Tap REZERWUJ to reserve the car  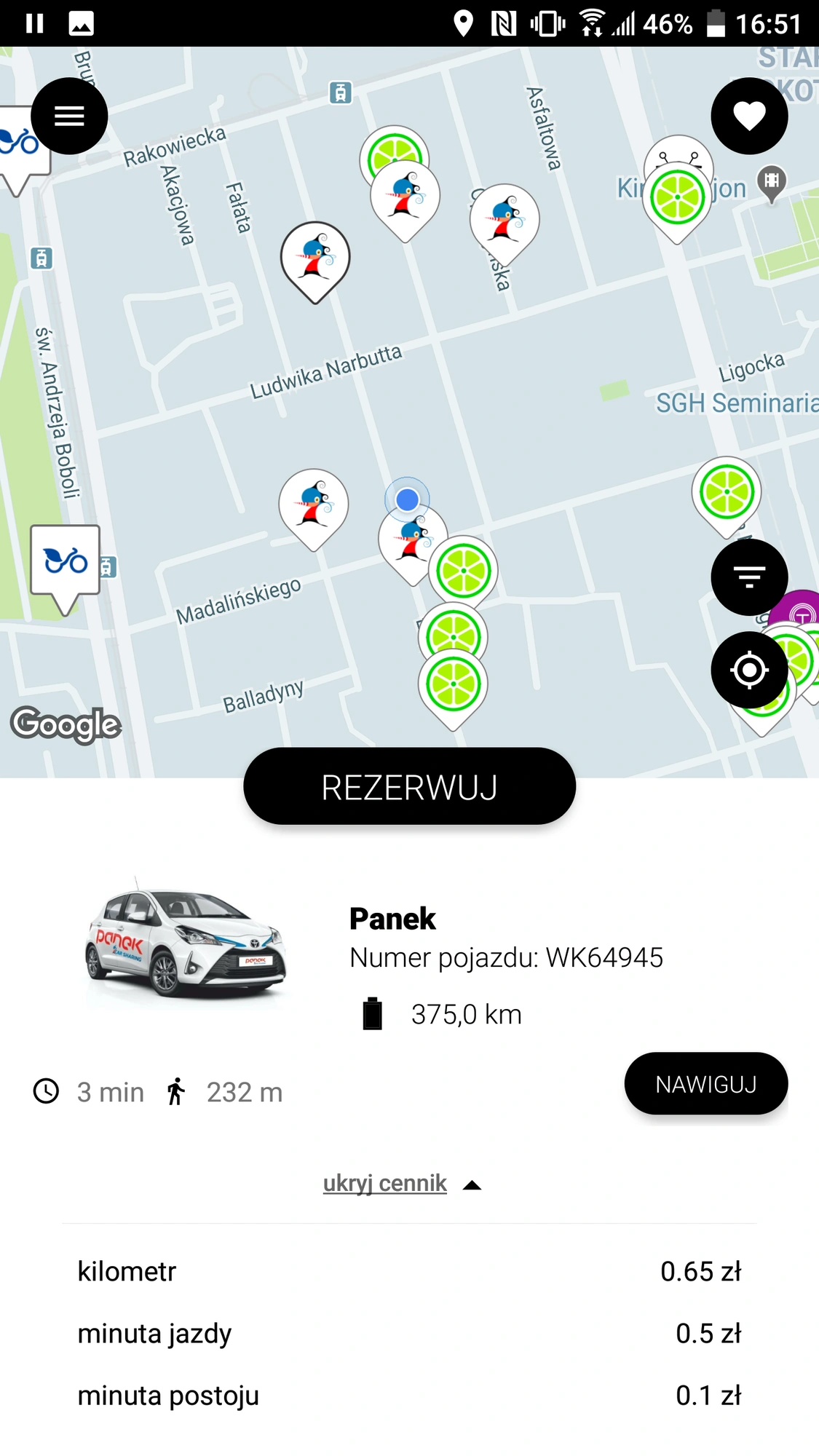(409, 787)
